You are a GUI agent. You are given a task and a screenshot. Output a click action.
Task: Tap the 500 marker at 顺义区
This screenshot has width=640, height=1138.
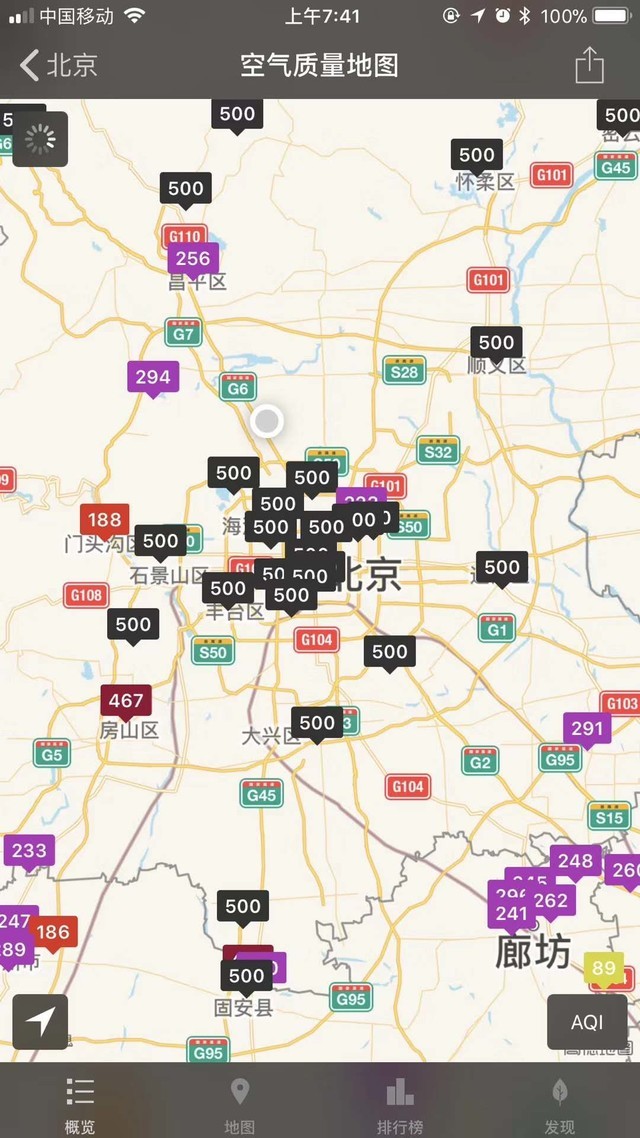point(496,343)
